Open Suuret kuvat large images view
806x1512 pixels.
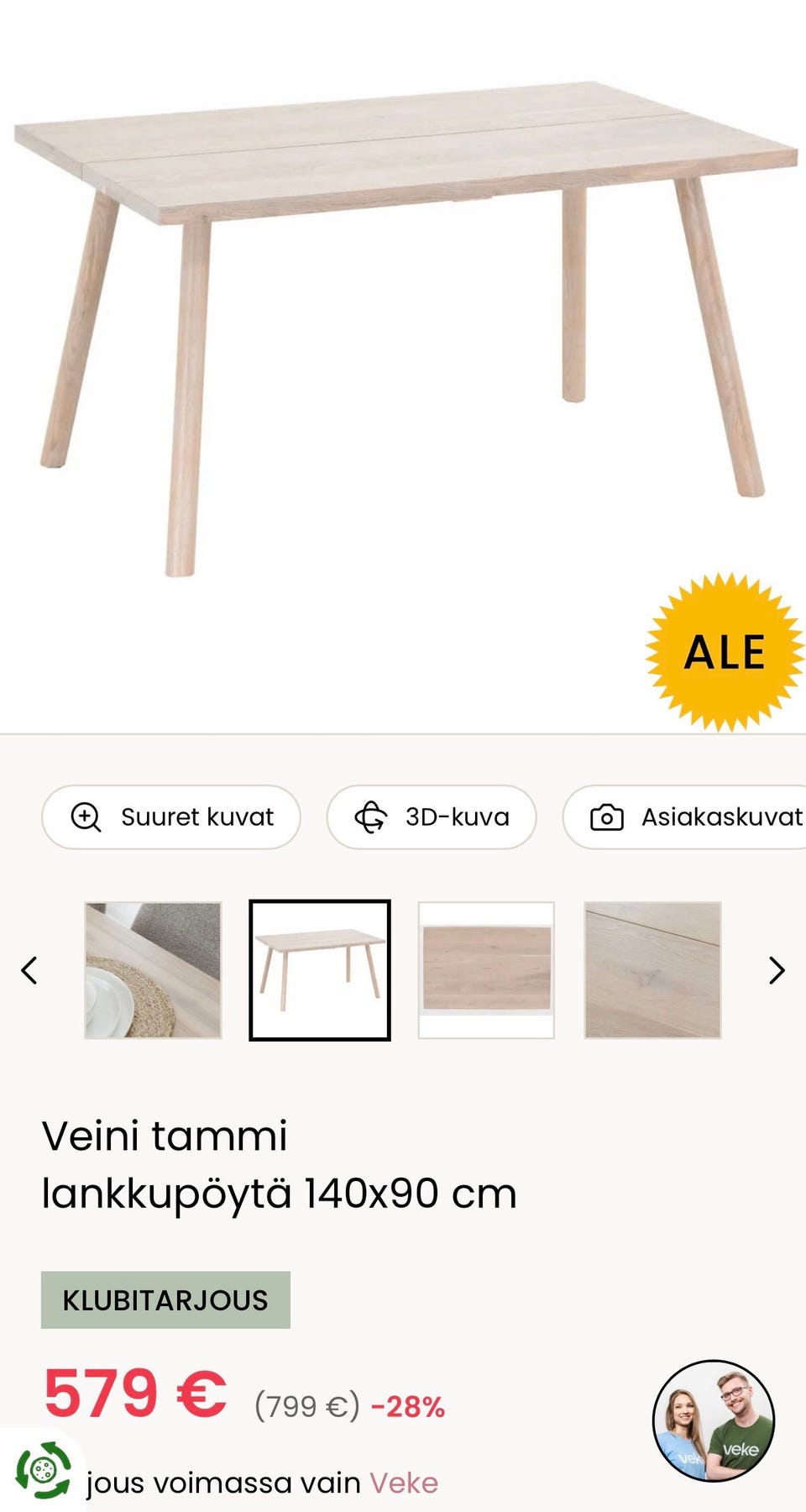click(171, 816)
